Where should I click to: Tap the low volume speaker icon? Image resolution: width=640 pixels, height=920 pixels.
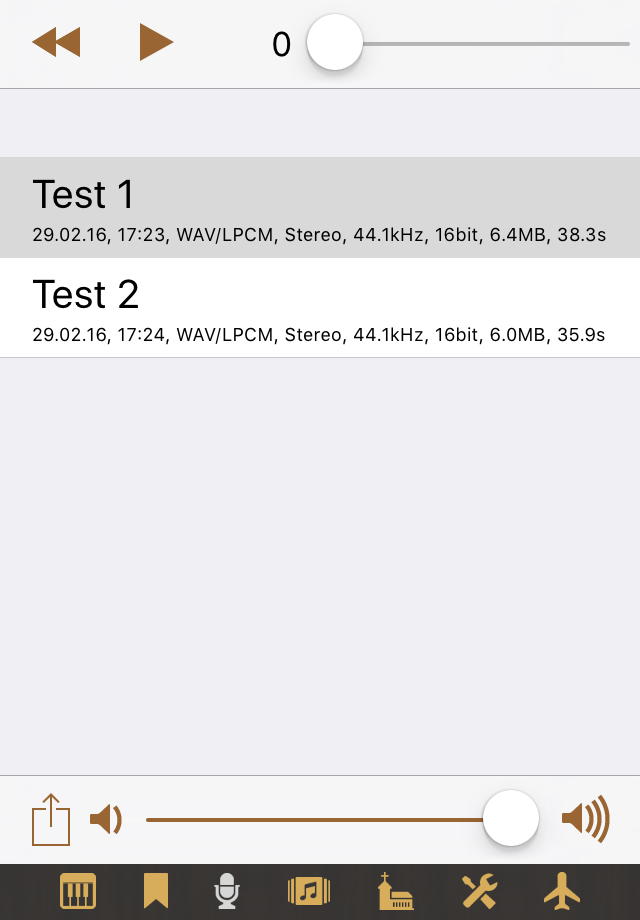click(105, 820)
